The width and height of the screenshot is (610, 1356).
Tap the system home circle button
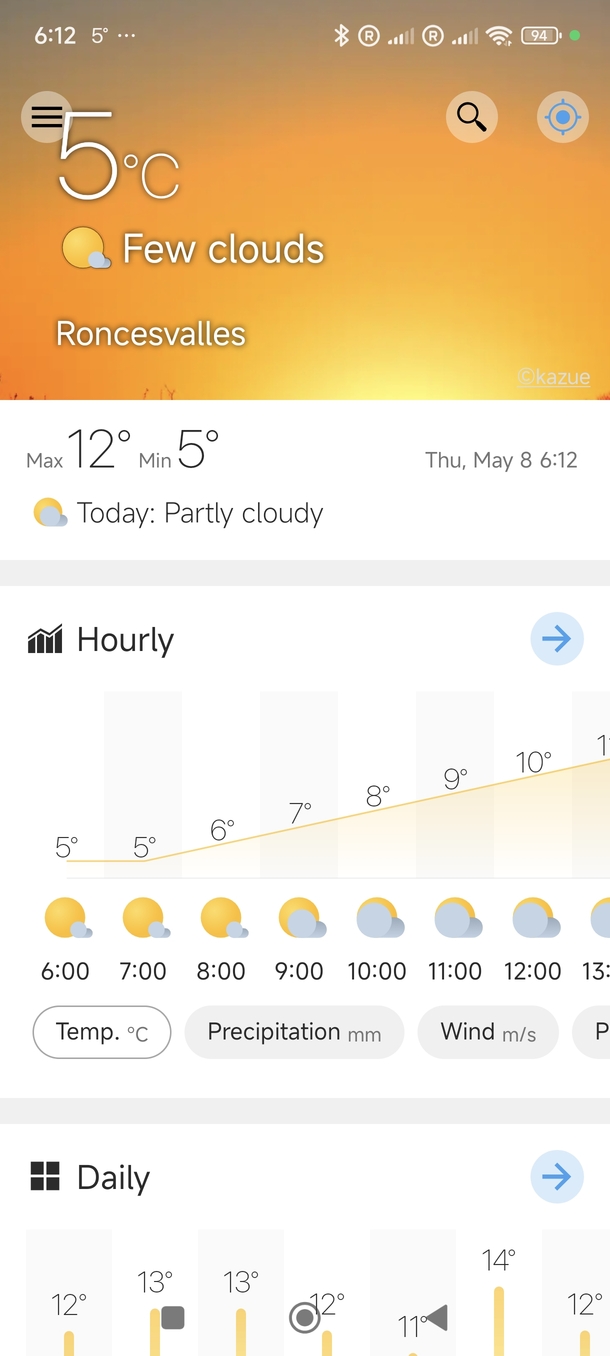(305, 1318)
